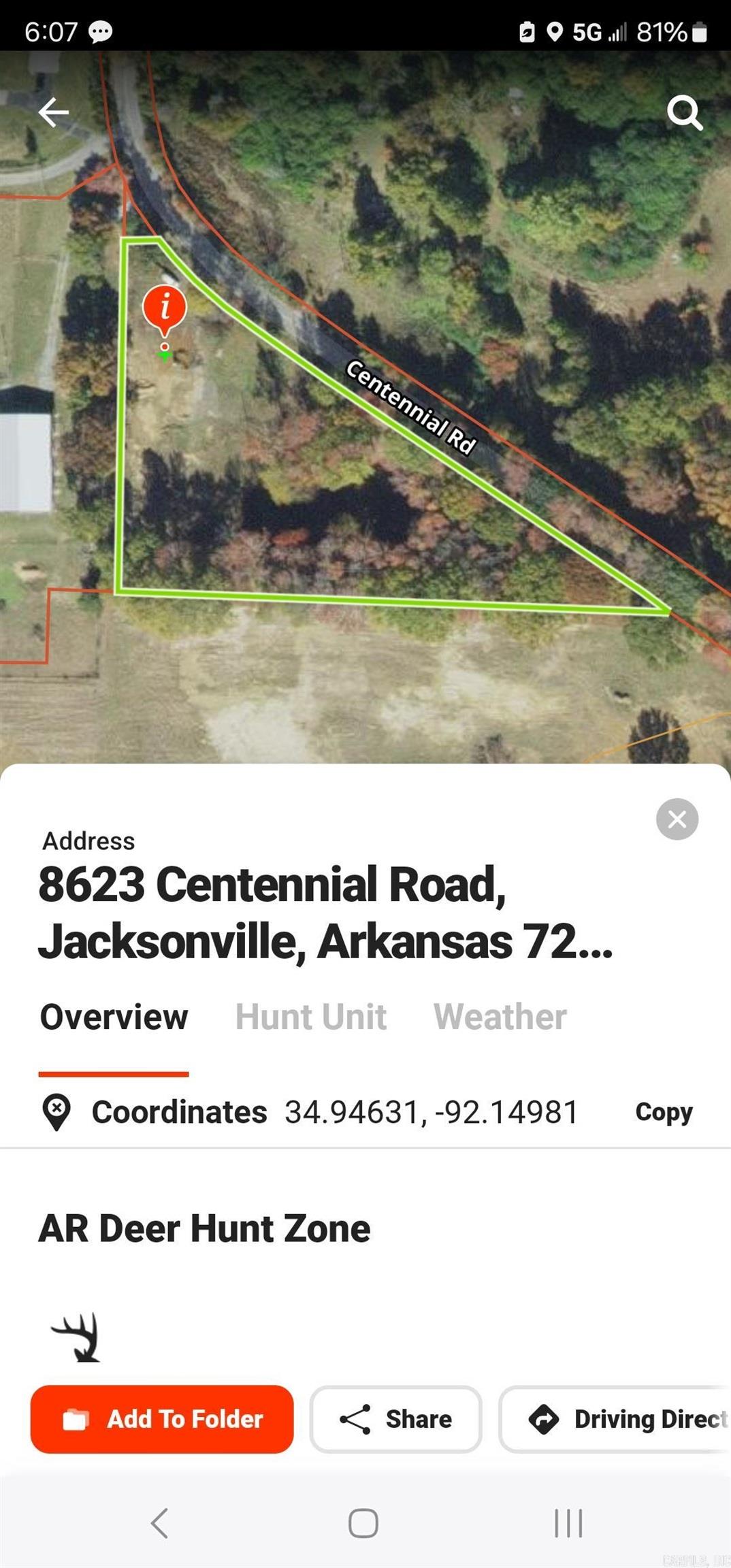
Task: Open the map search magnifier
Action: click(x=684, y=112)
